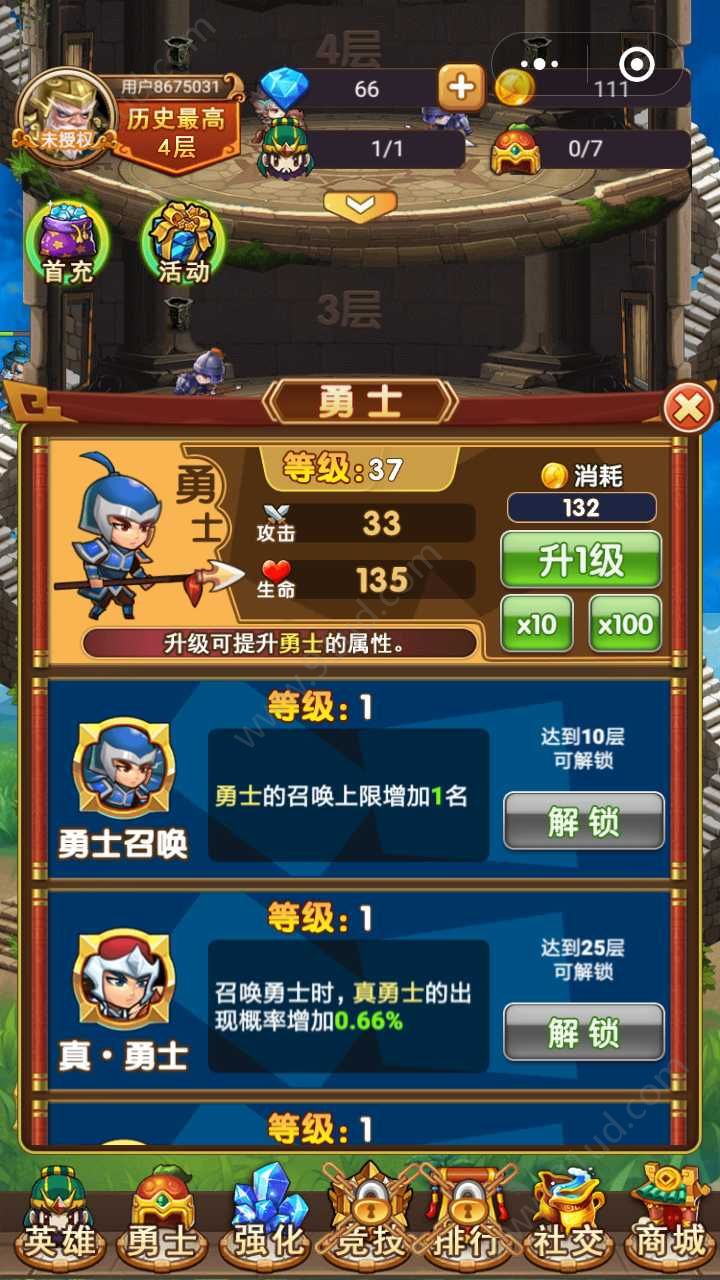720x1280 pixels.
Task: Open the 首充 first recharge bag
Action: pyautogui.click(x=68, y=242)
